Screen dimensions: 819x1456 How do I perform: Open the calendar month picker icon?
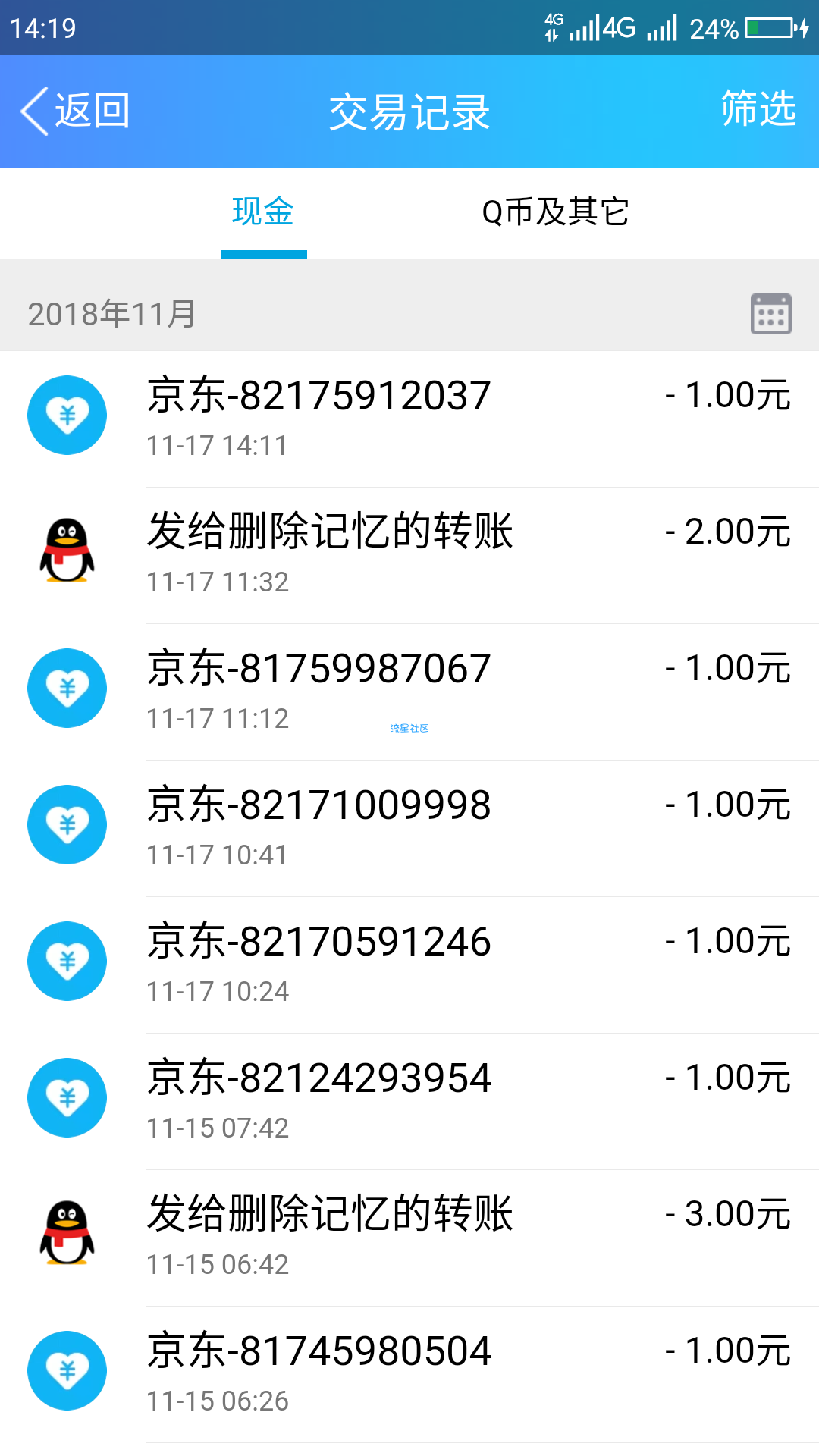pos(771,314)
